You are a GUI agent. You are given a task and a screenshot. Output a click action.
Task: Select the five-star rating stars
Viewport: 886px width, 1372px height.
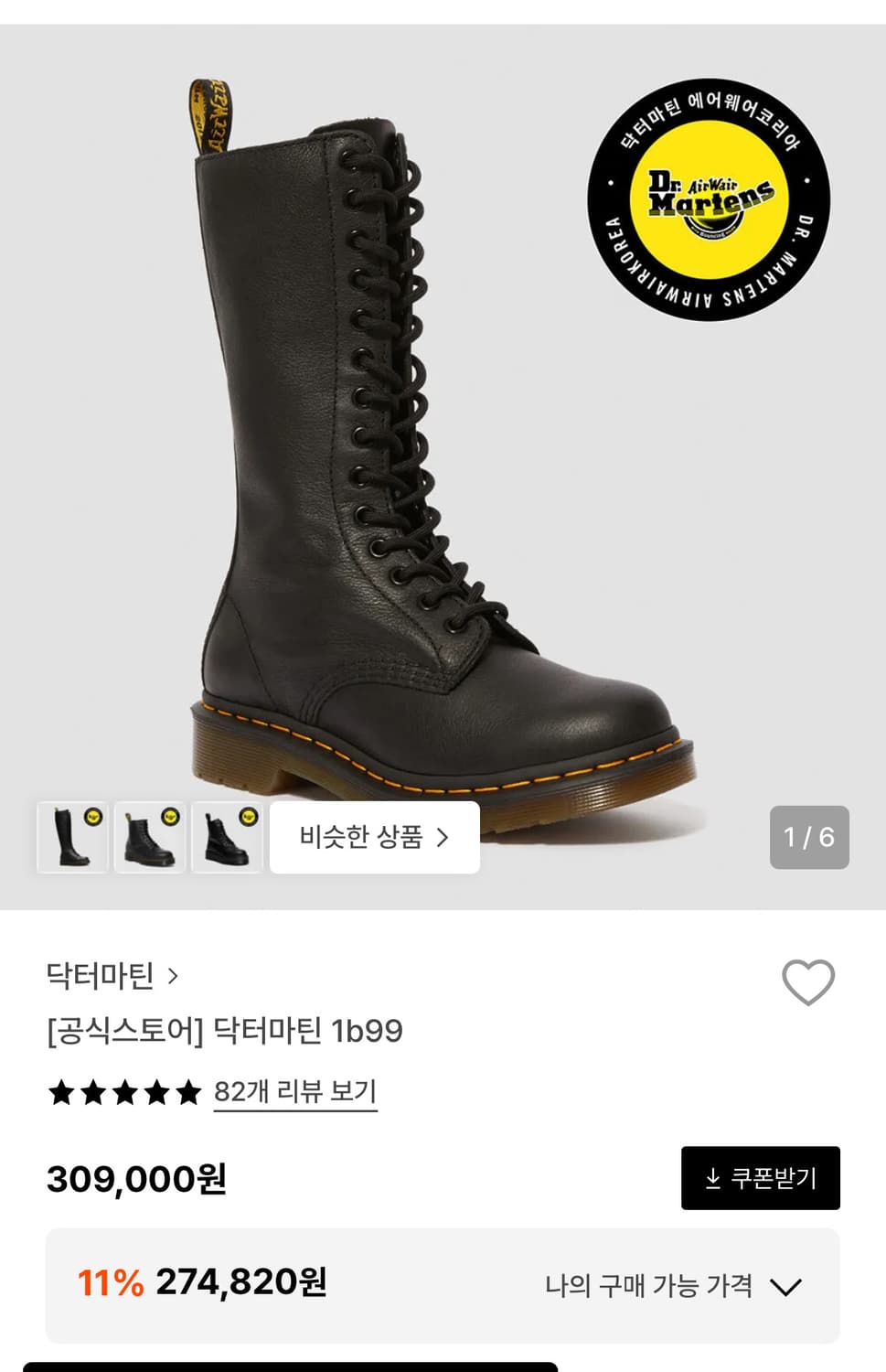point(120,1090)
